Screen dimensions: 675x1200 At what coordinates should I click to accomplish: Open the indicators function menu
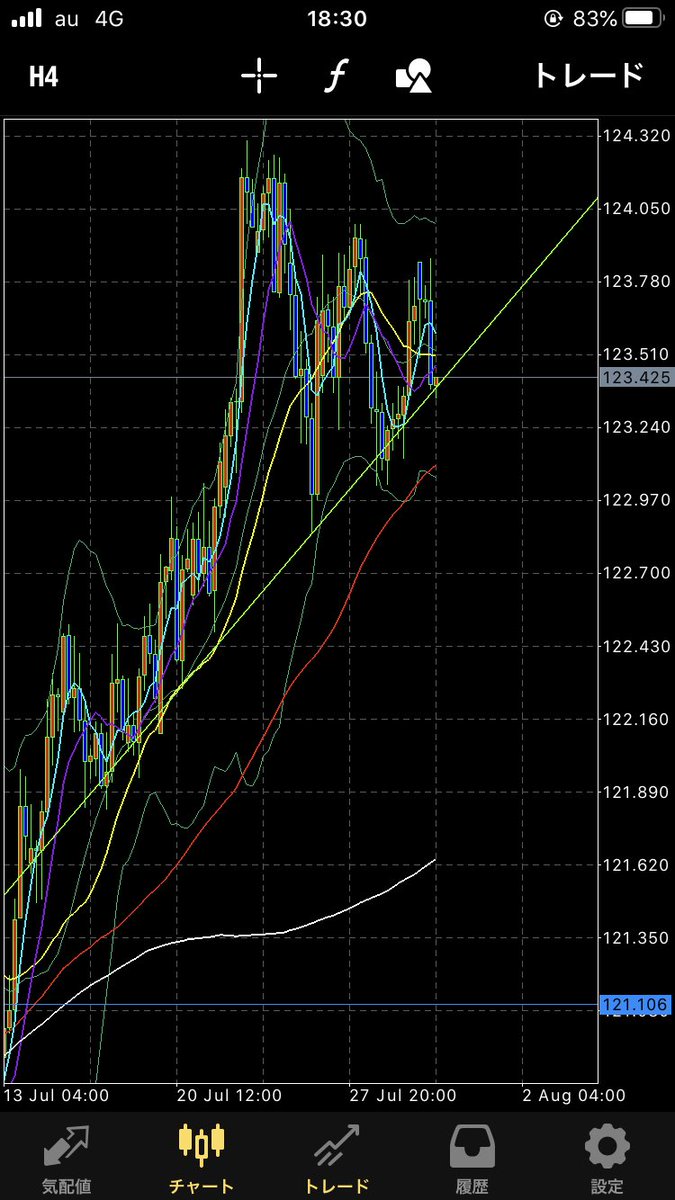click(335, 76)
